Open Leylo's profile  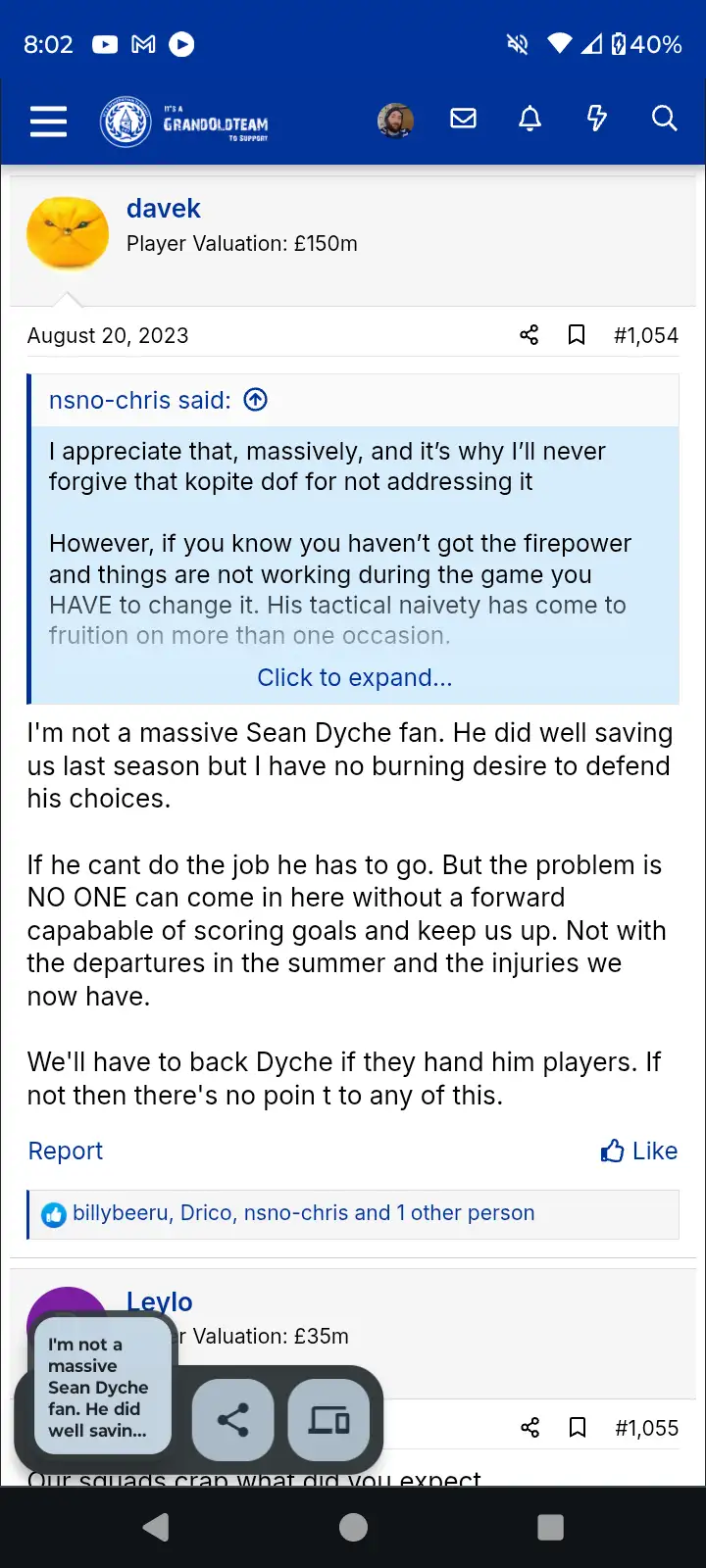pyautogui.click(x=160, y=1301)
